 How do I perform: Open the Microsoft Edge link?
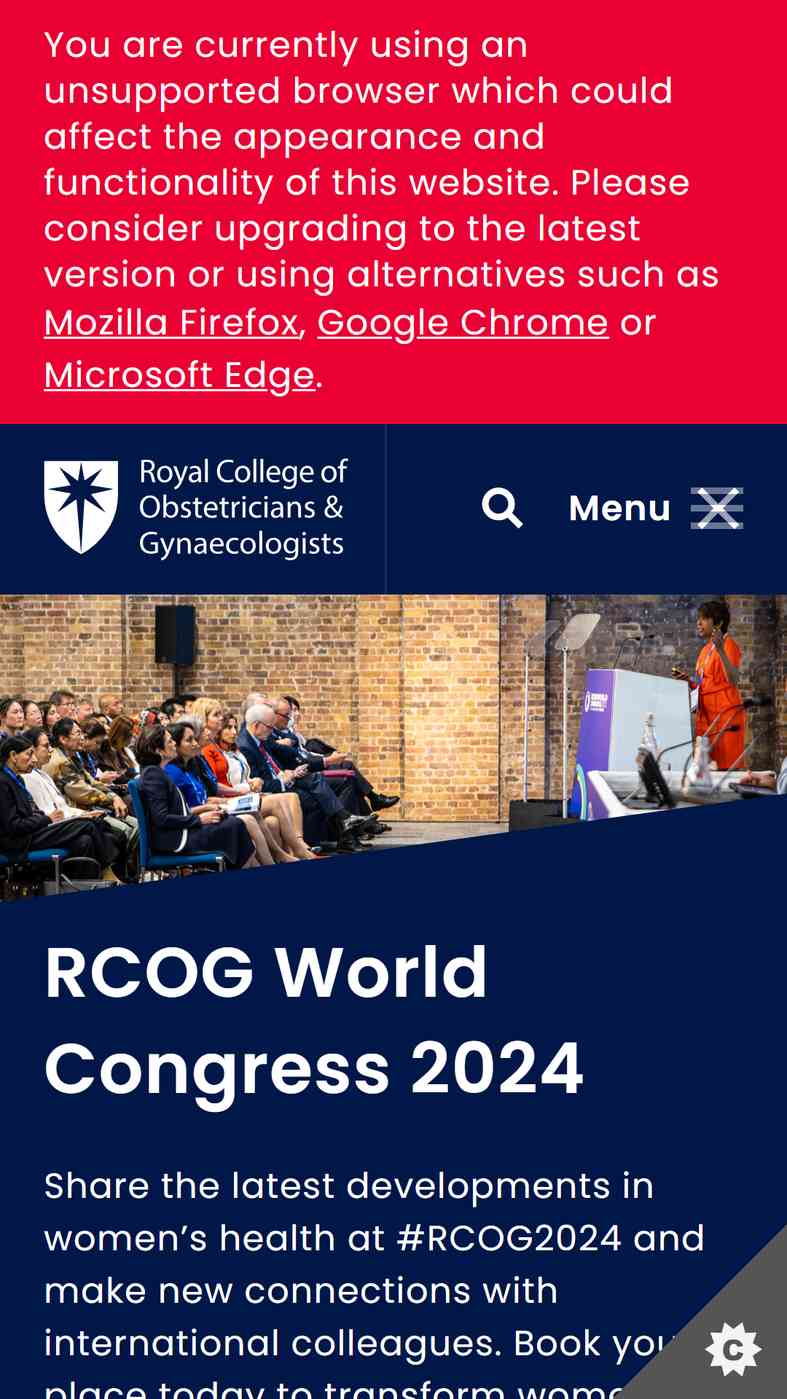coord(179,375)
